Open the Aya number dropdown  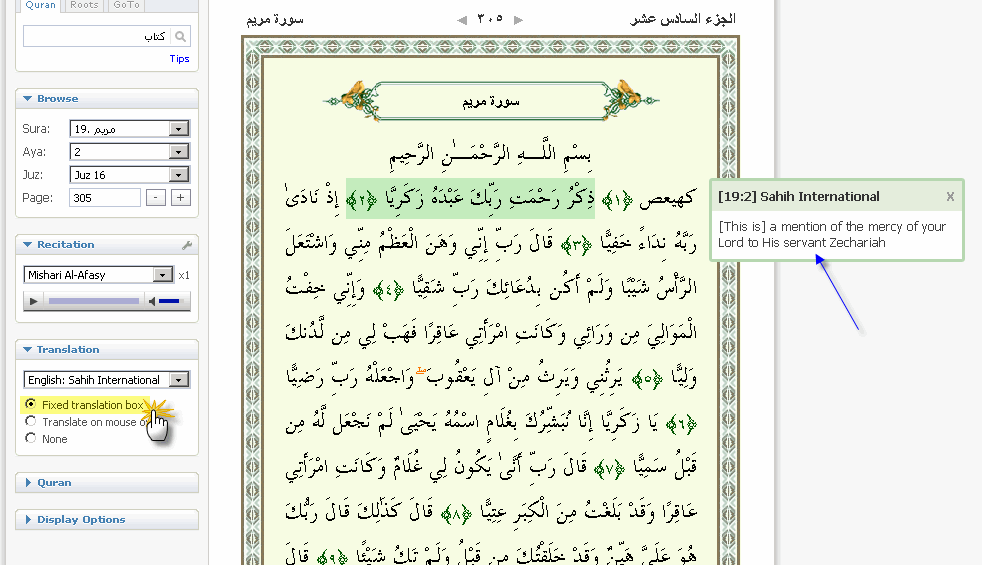point(178,152)
